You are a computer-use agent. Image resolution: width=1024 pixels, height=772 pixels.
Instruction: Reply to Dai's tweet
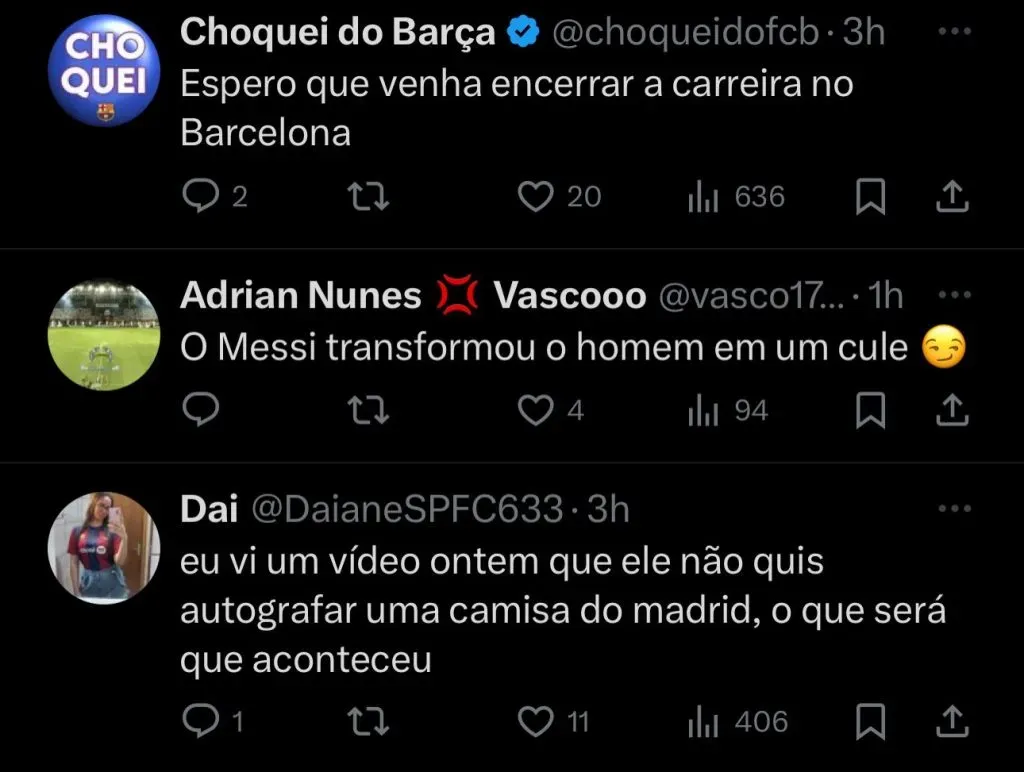203,721
